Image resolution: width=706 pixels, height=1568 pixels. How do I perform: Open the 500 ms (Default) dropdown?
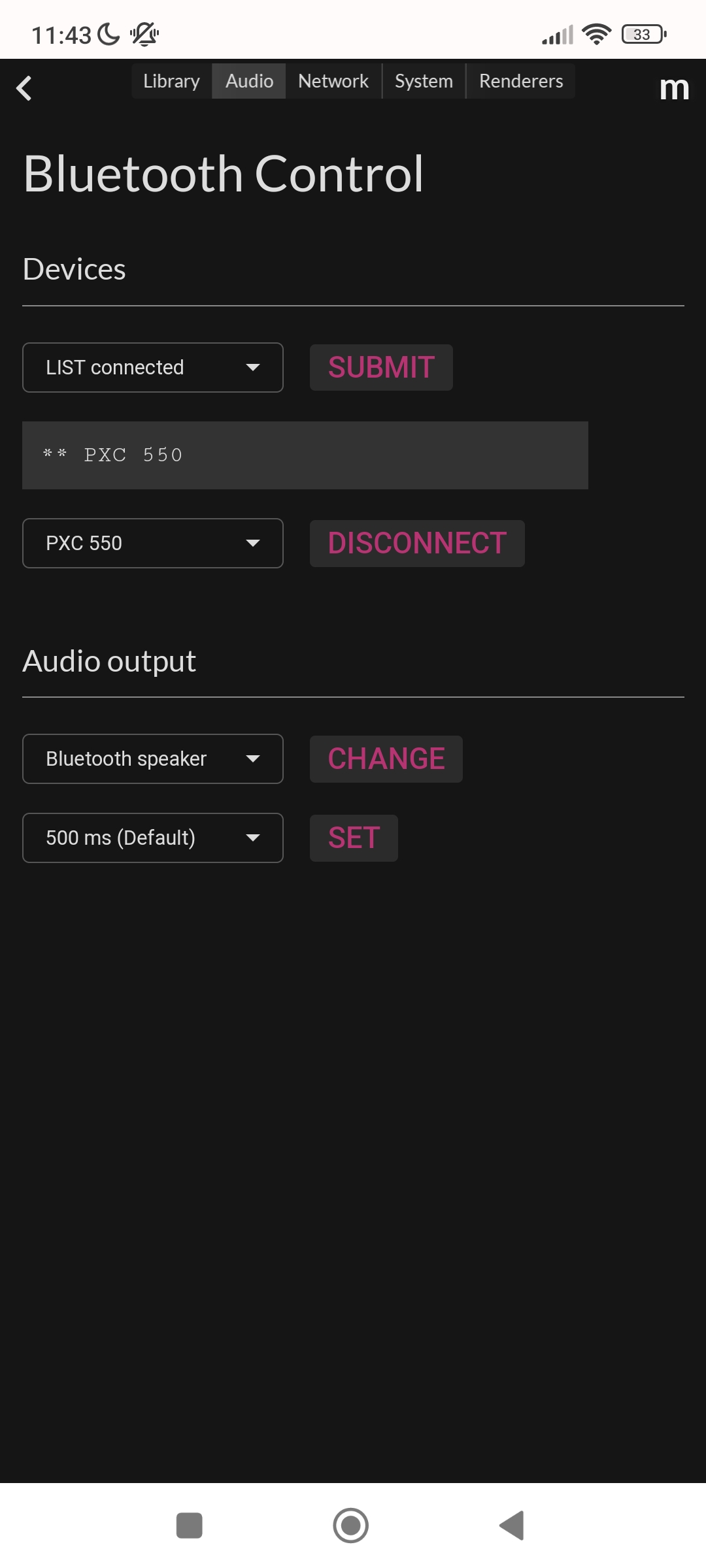coord(153,838)
